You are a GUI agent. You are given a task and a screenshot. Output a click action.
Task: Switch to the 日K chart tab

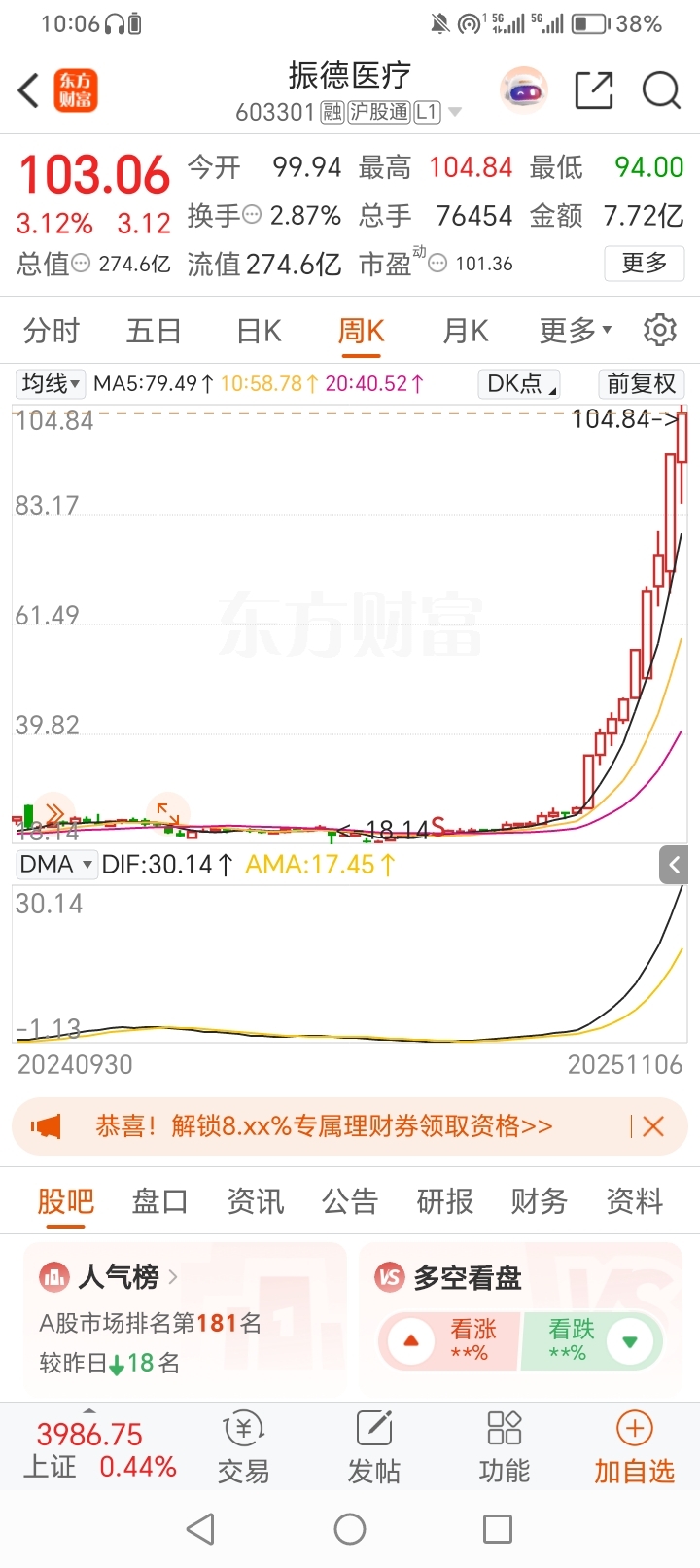point(259,331)
